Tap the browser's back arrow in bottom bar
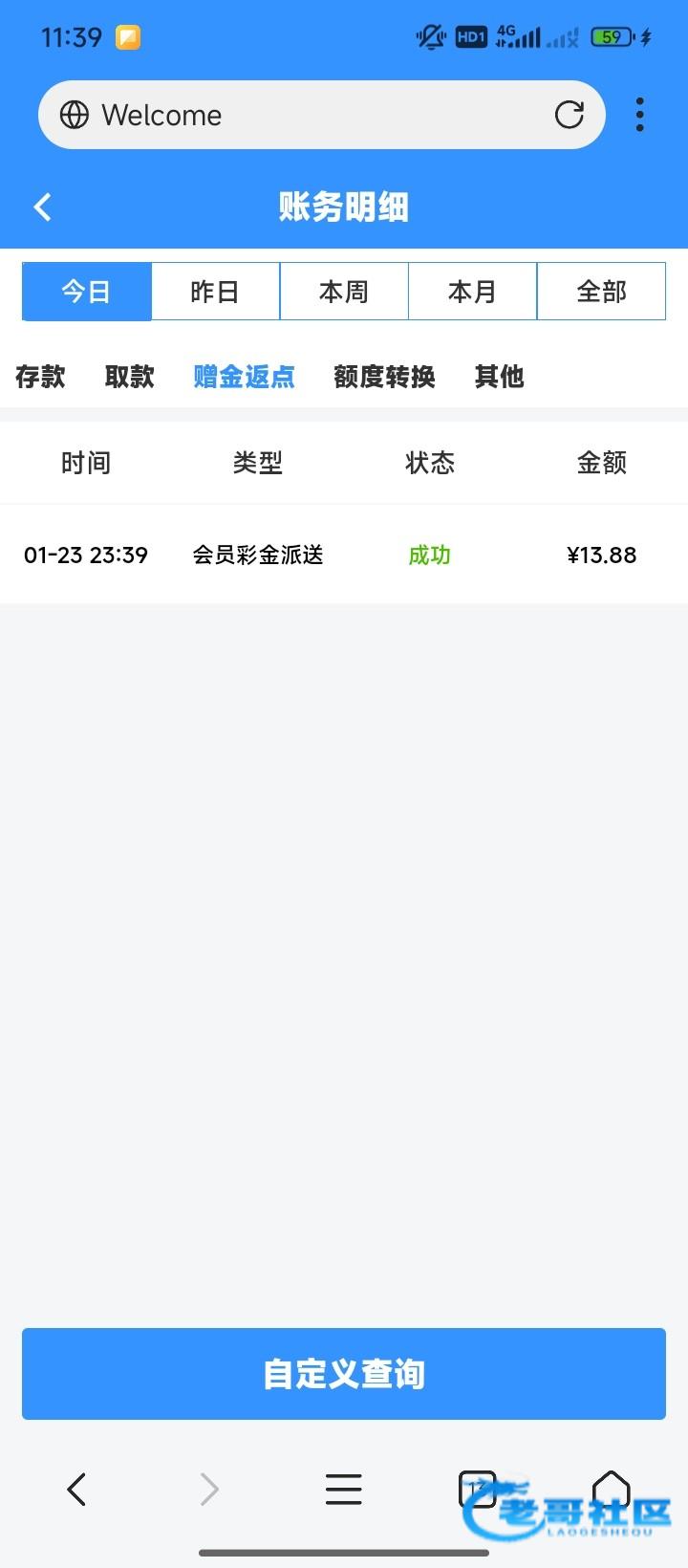The height and width of the screenshot is (1568, 688). point(76,1489)
